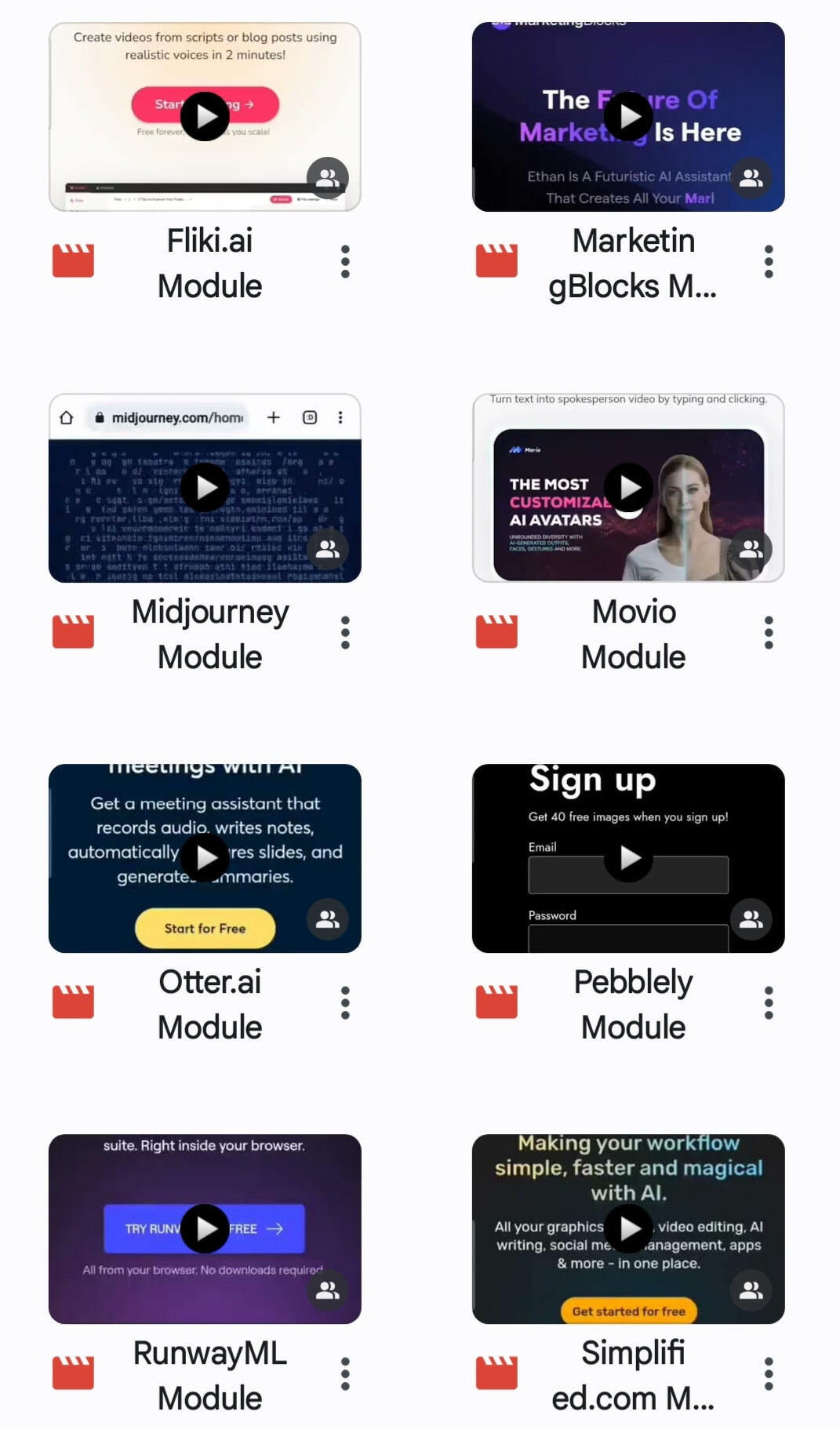Open the three-dot menu for Midjourney Module

[x=345, y=632]
